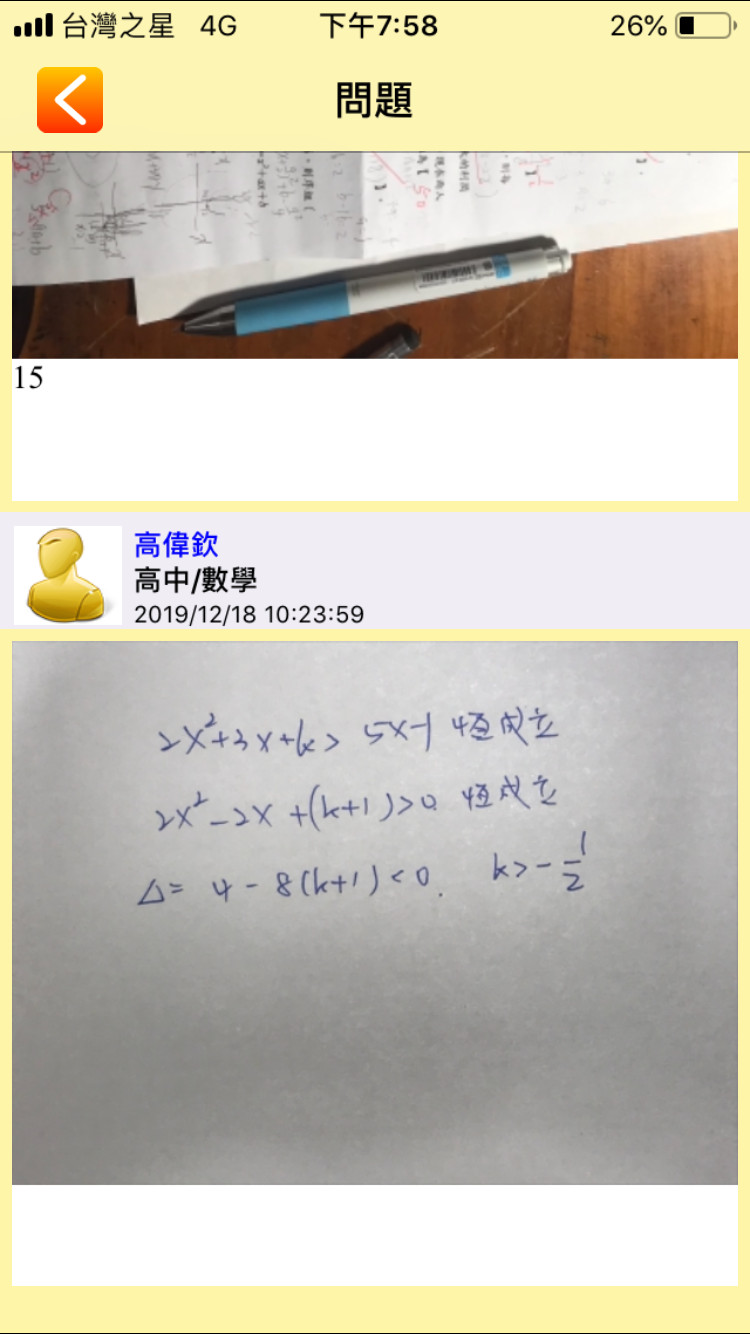Open the question photo with the pen

click(375, 255)
